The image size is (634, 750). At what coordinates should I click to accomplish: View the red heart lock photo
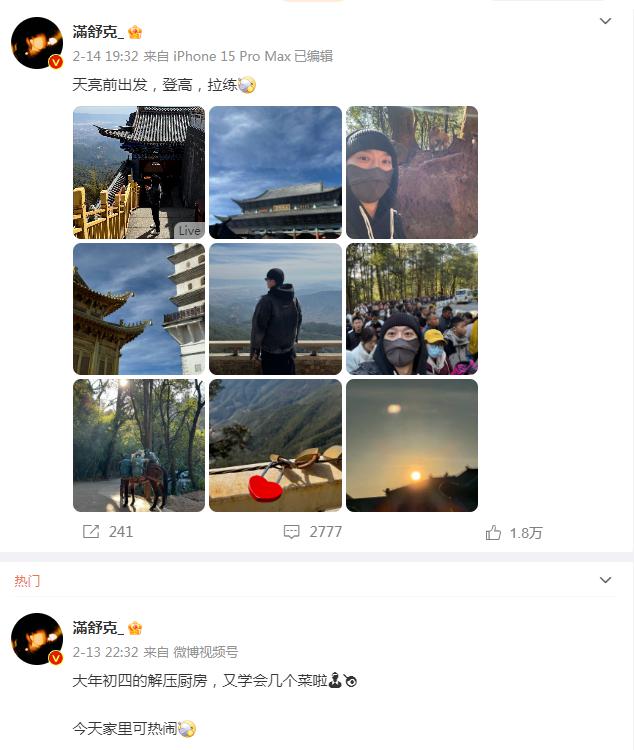click(275, 445)
